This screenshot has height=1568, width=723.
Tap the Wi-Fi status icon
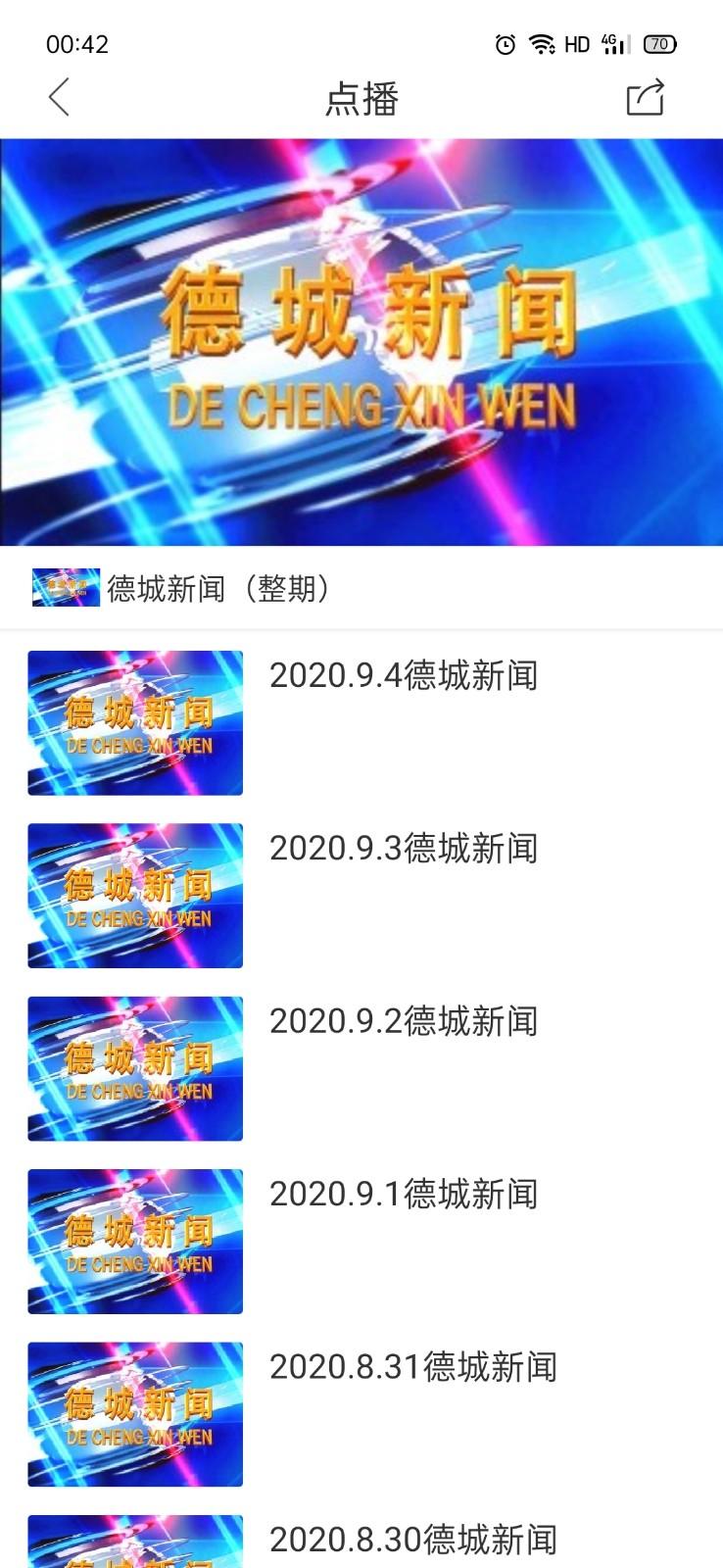[540, 44]
